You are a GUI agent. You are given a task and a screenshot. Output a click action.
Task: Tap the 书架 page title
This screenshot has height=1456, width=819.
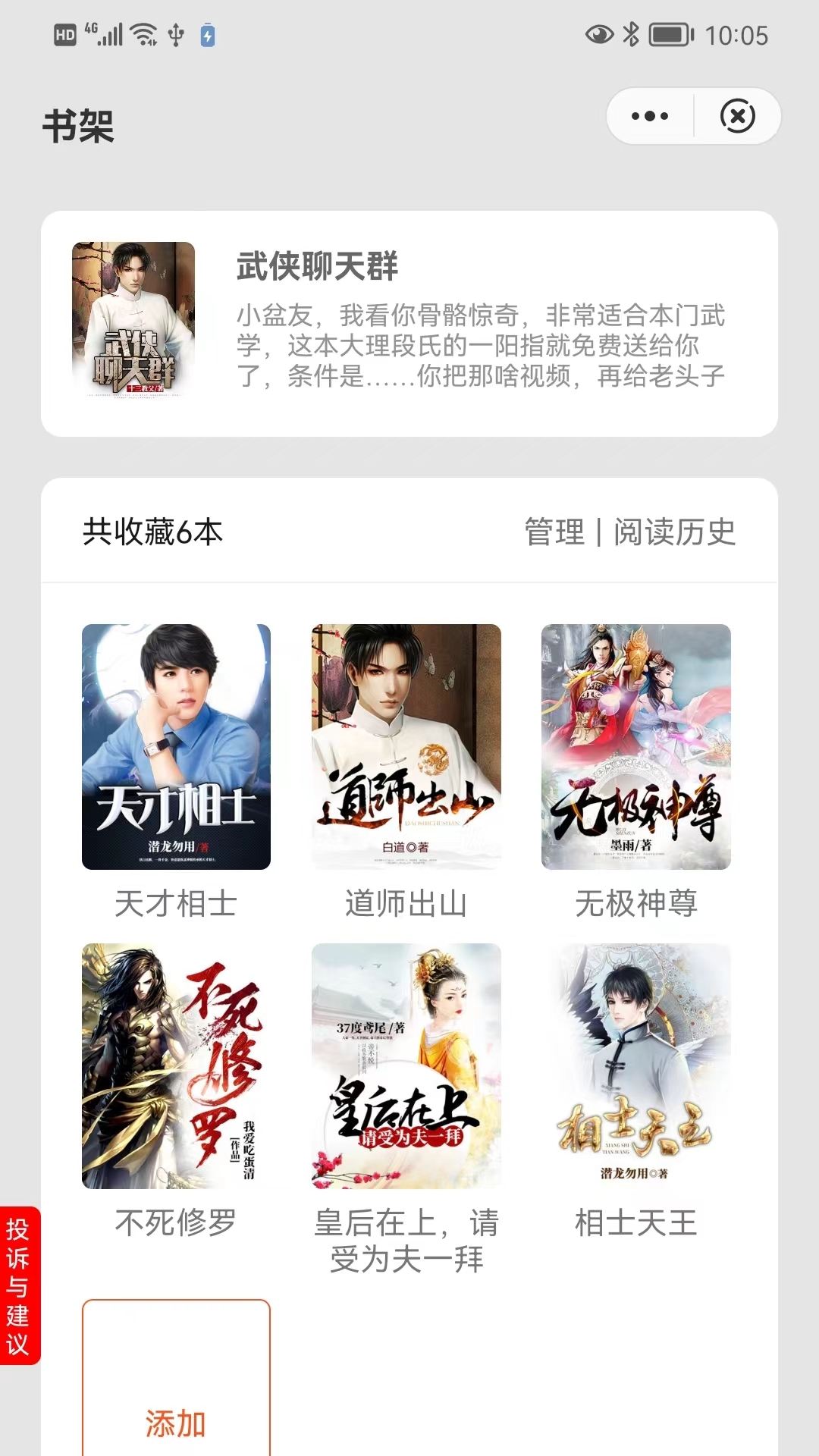point(77,127)
